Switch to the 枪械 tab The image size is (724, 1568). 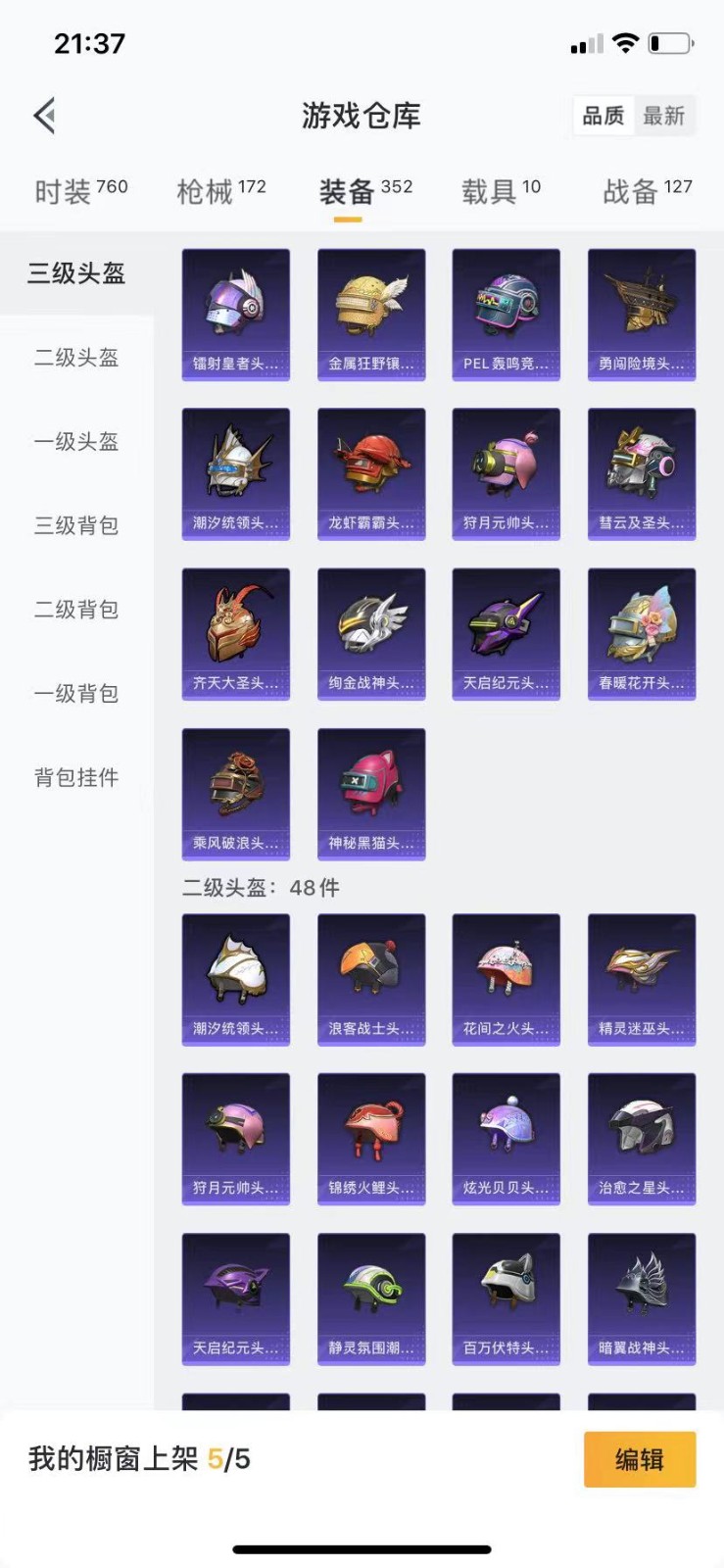click(x=221, y=191)
